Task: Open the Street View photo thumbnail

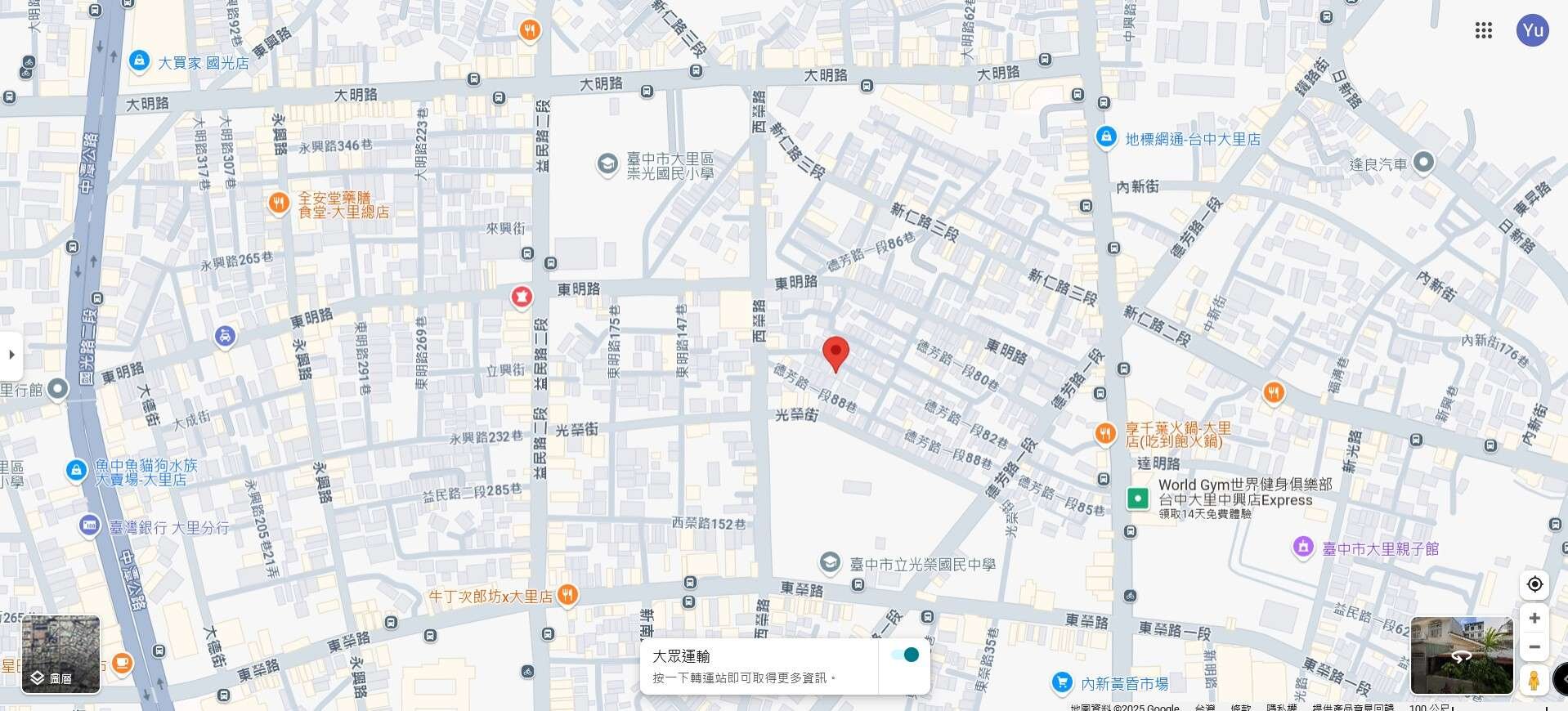Action: coord(1462,655)
